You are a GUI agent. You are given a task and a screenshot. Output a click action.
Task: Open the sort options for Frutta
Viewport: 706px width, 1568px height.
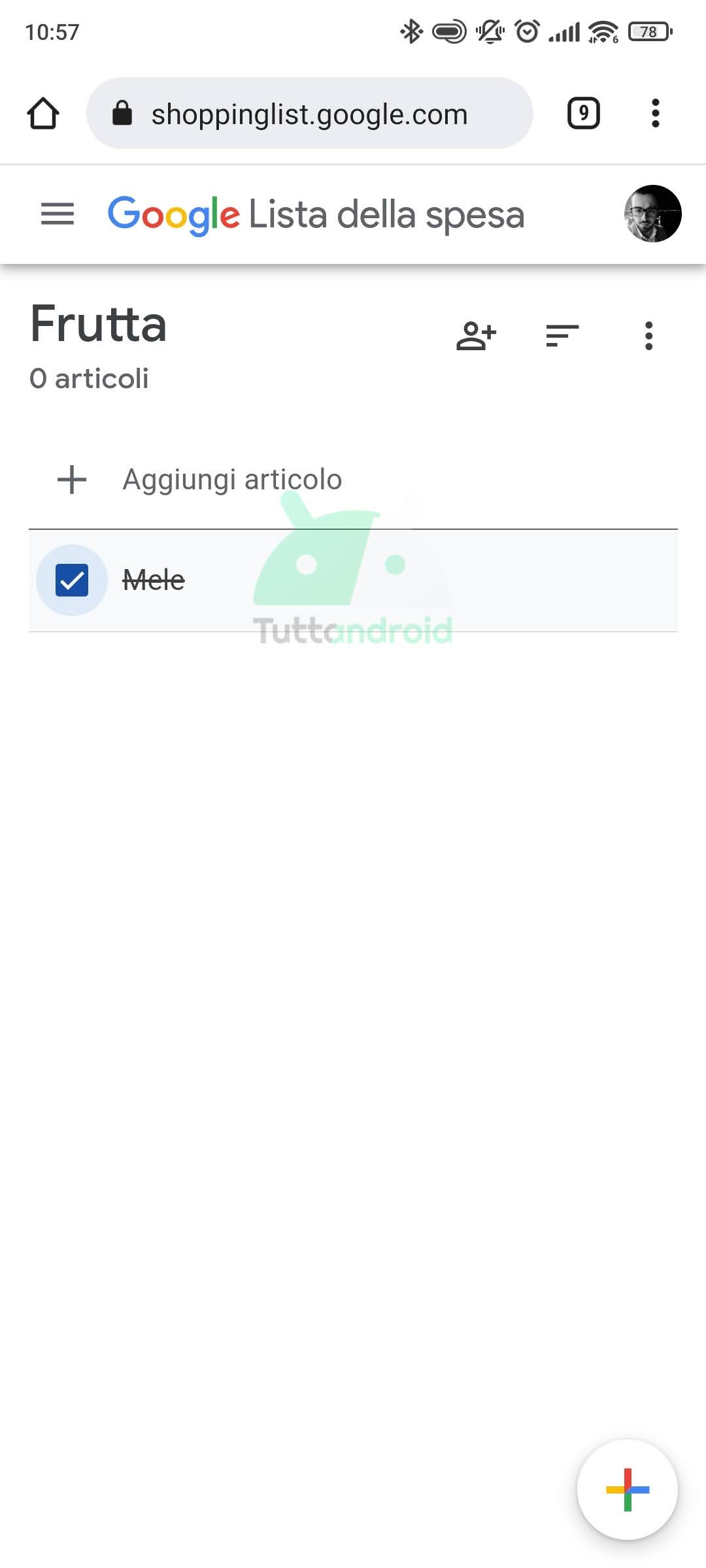562,336
